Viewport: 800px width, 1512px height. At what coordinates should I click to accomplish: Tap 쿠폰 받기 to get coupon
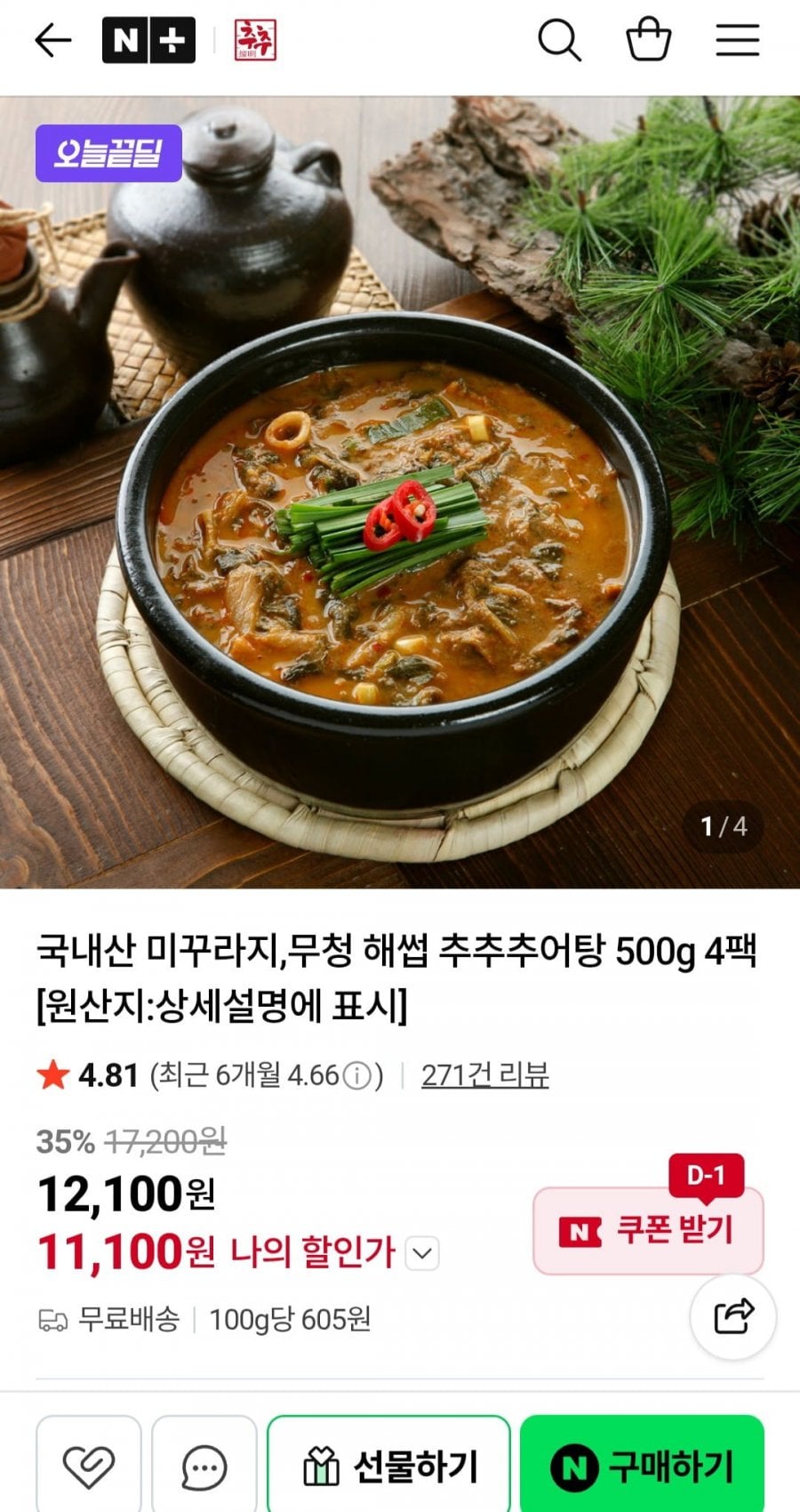648,1231
